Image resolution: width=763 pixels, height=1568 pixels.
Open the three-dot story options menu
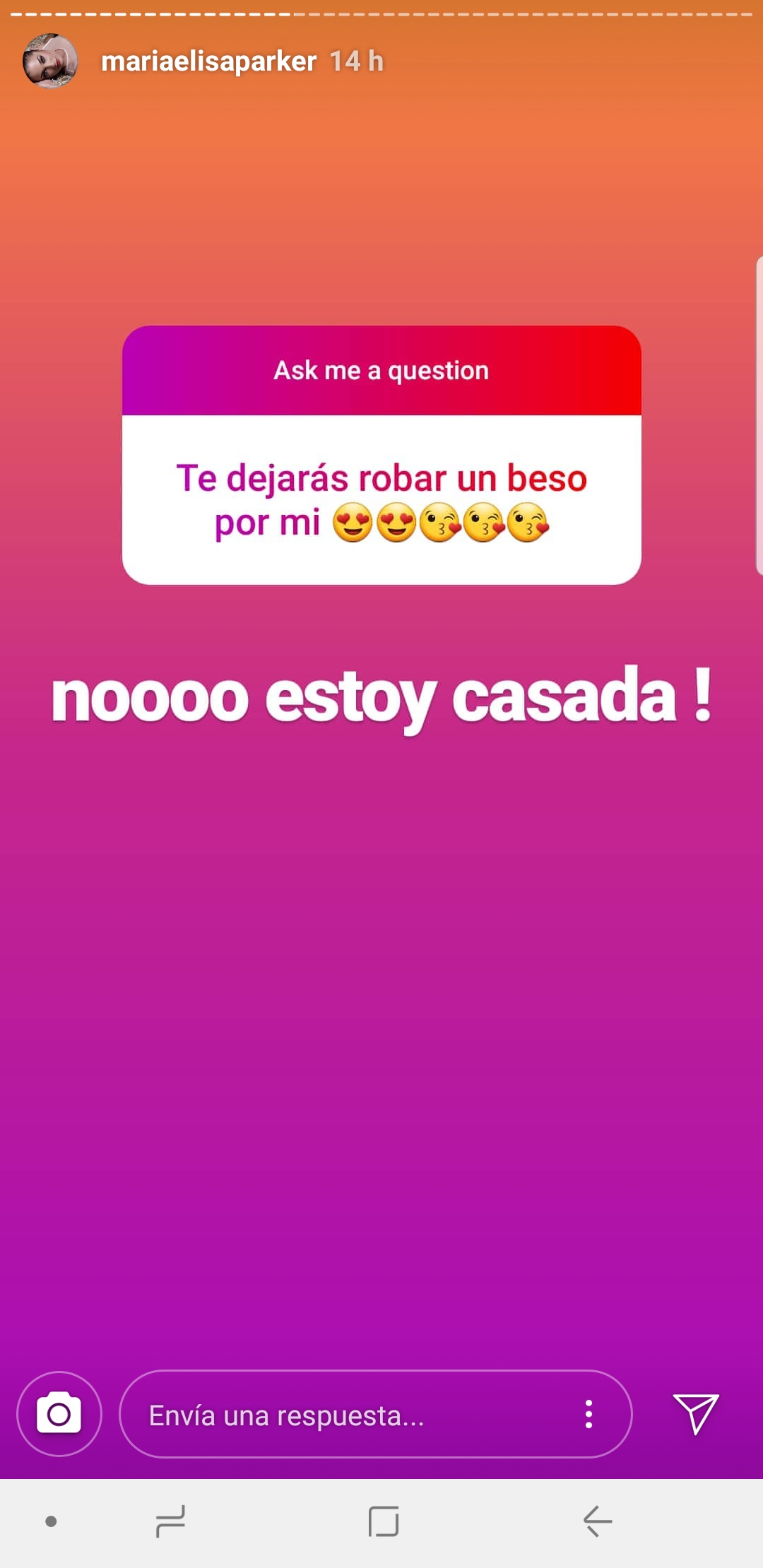588,1414
